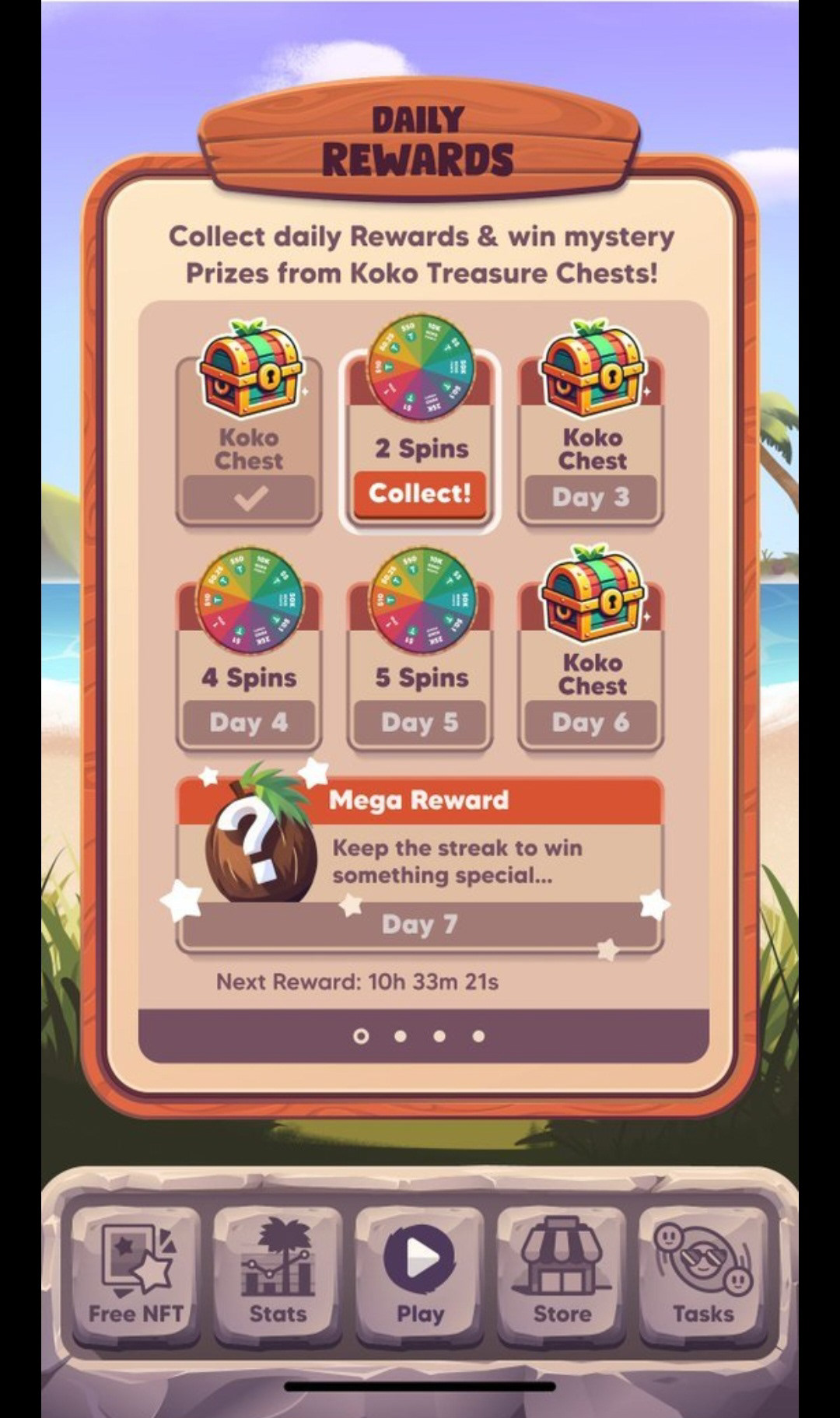Tap the Day 5 five Spins card
840x1418 pixels.
click(x=420, y=650)
